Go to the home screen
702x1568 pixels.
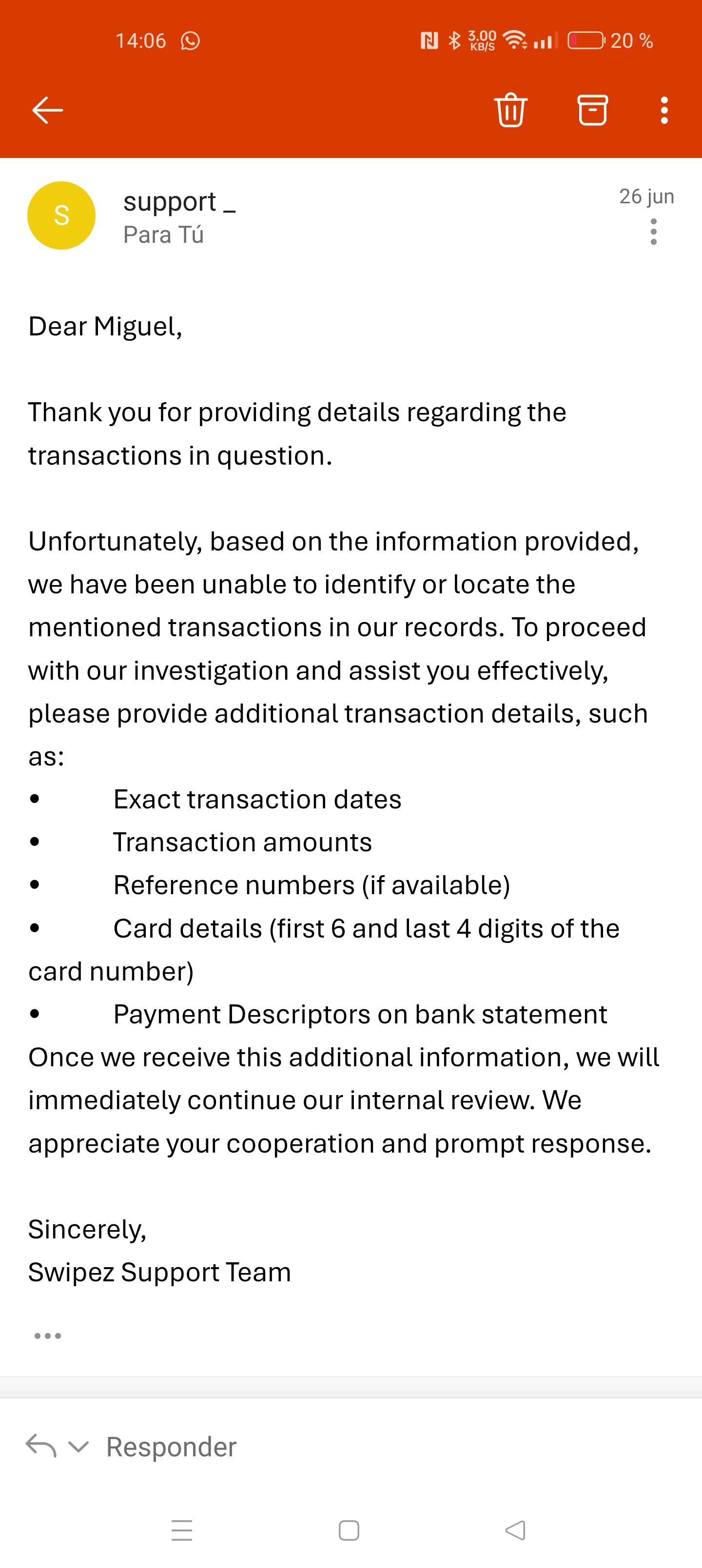(x=349, y=1530)
